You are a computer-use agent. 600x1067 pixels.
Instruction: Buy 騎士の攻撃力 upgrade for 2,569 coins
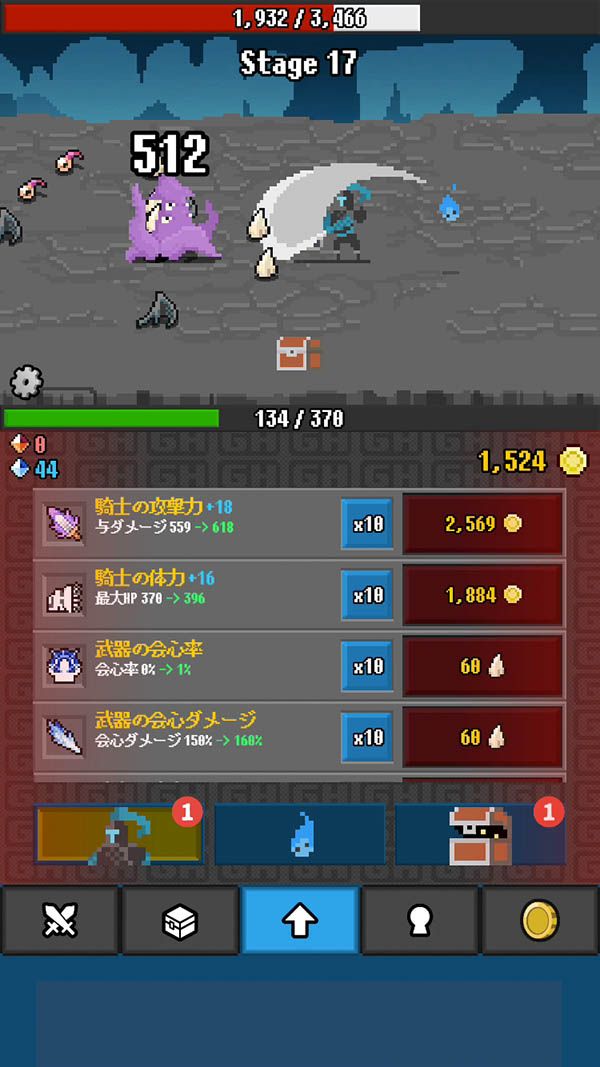point(483,524)
